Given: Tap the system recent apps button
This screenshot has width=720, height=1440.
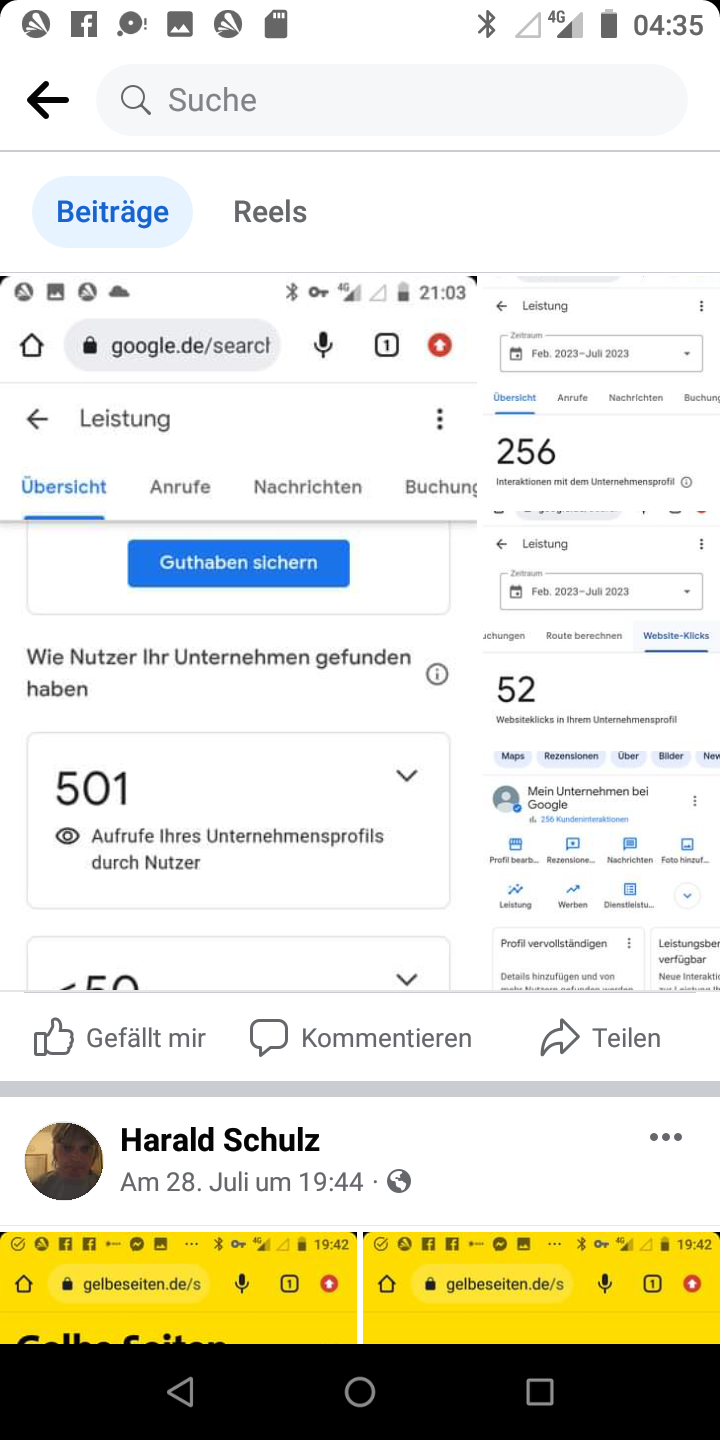Looking at the screenshot, I should (540, 1392).
